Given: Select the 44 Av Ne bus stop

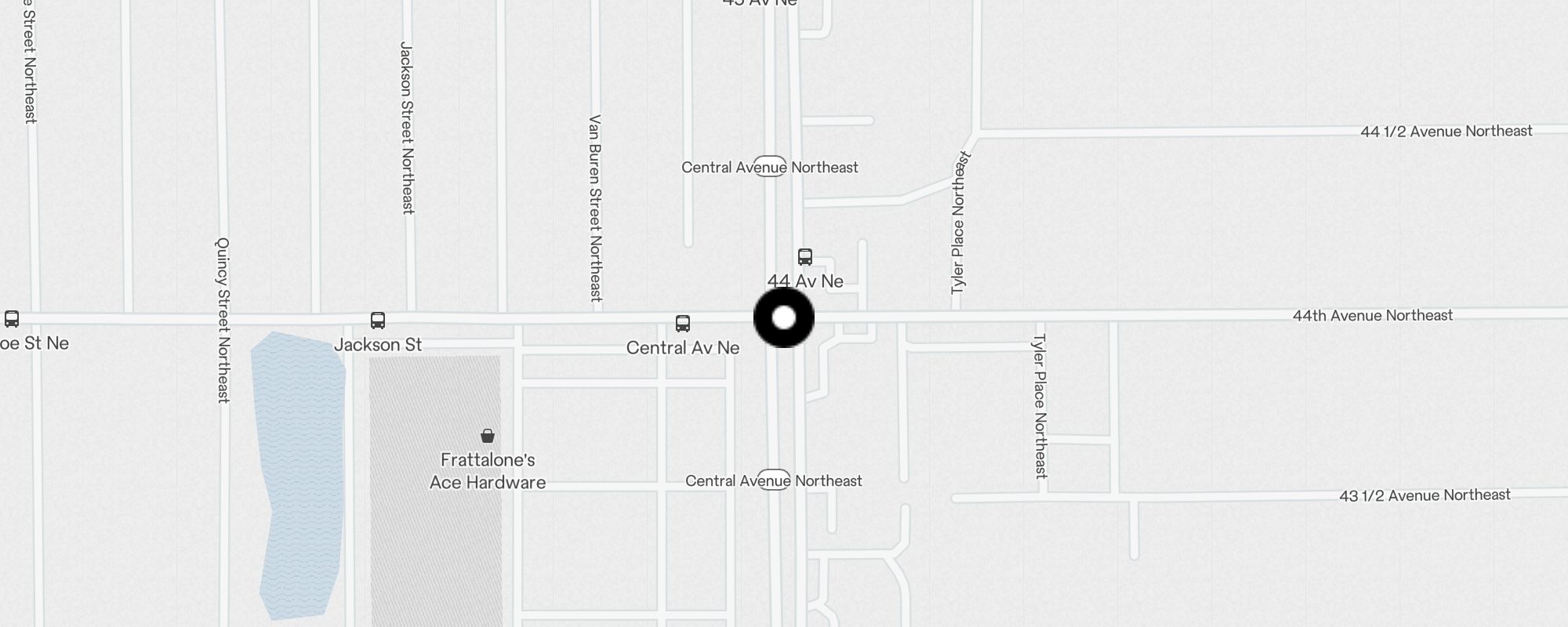Looking at the screenshot, I should 805,257.
